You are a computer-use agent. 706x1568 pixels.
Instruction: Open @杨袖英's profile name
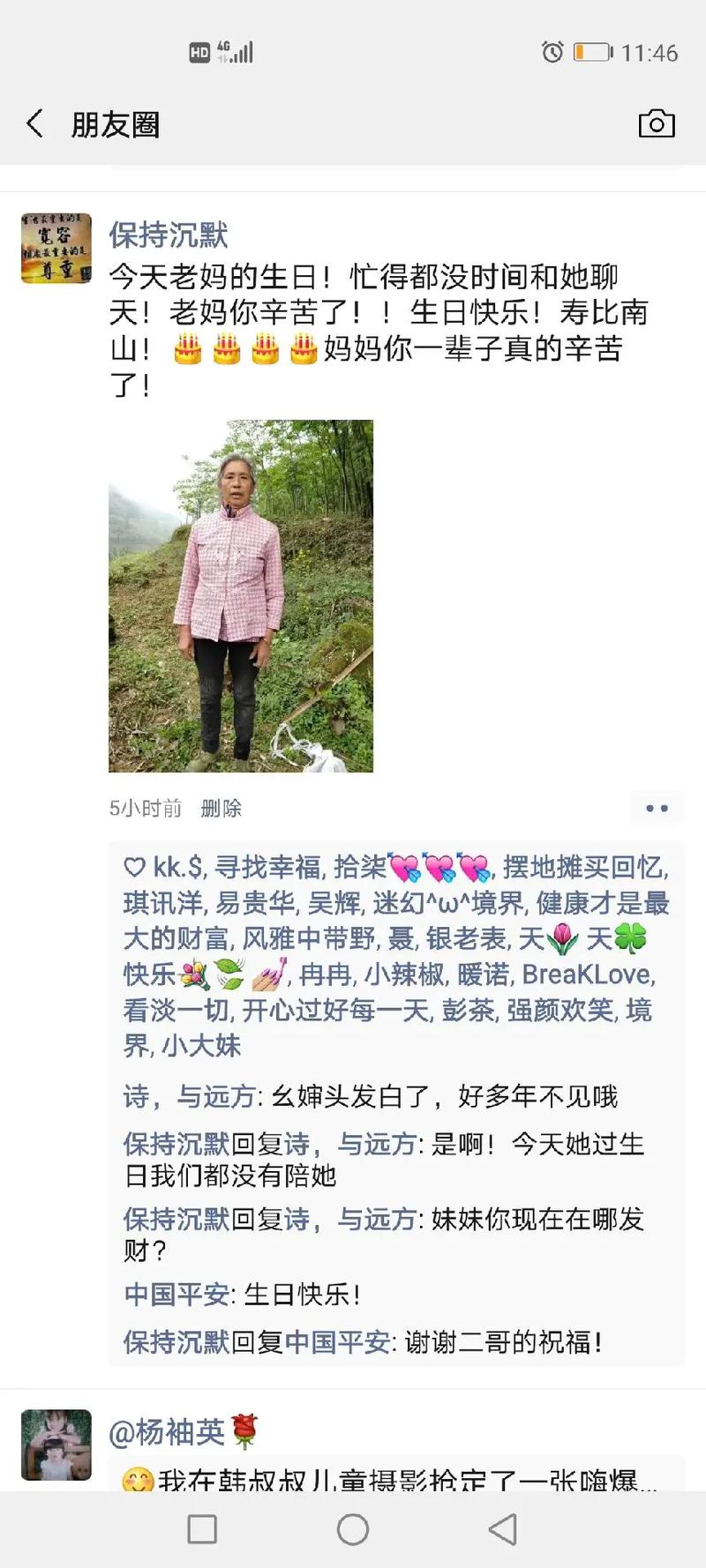[168, 1432]
